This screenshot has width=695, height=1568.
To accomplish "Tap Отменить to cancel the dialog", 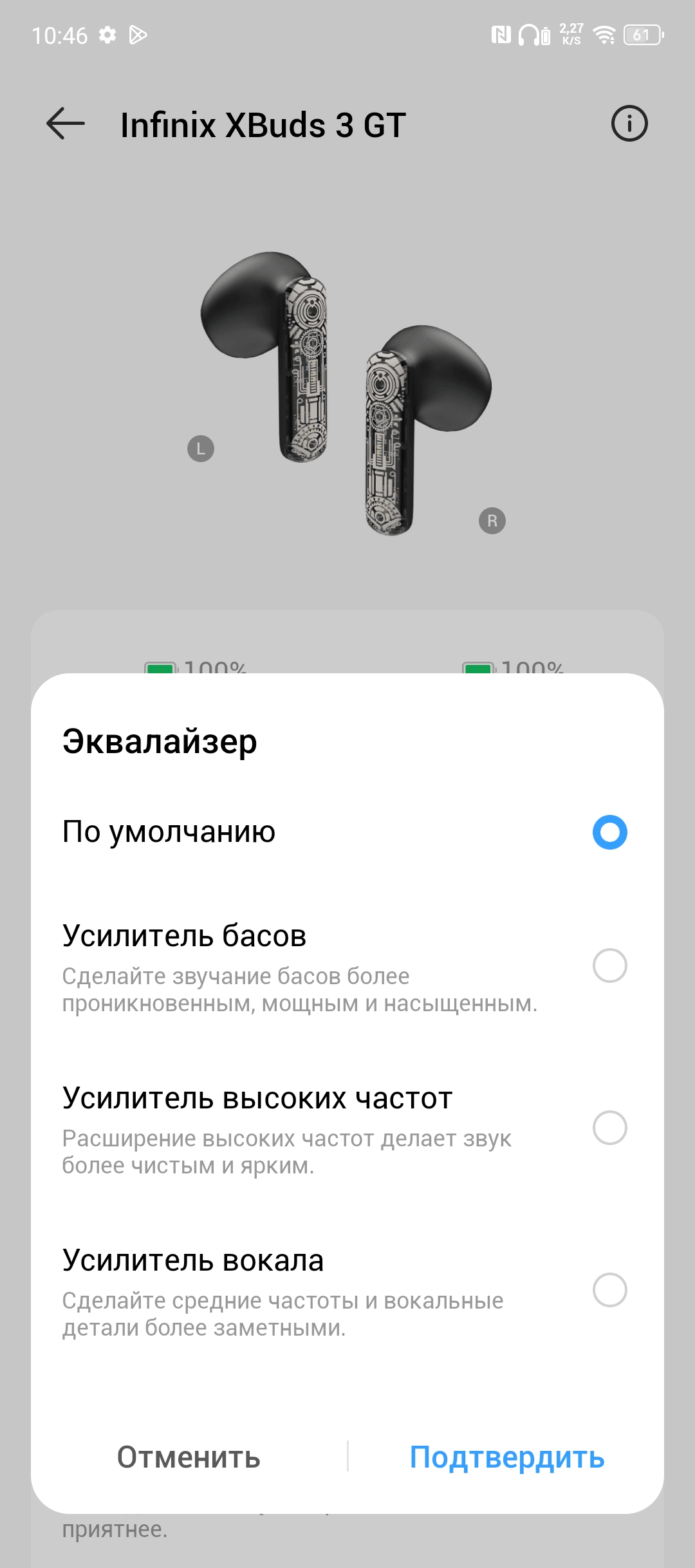I will coord(189,1457).
